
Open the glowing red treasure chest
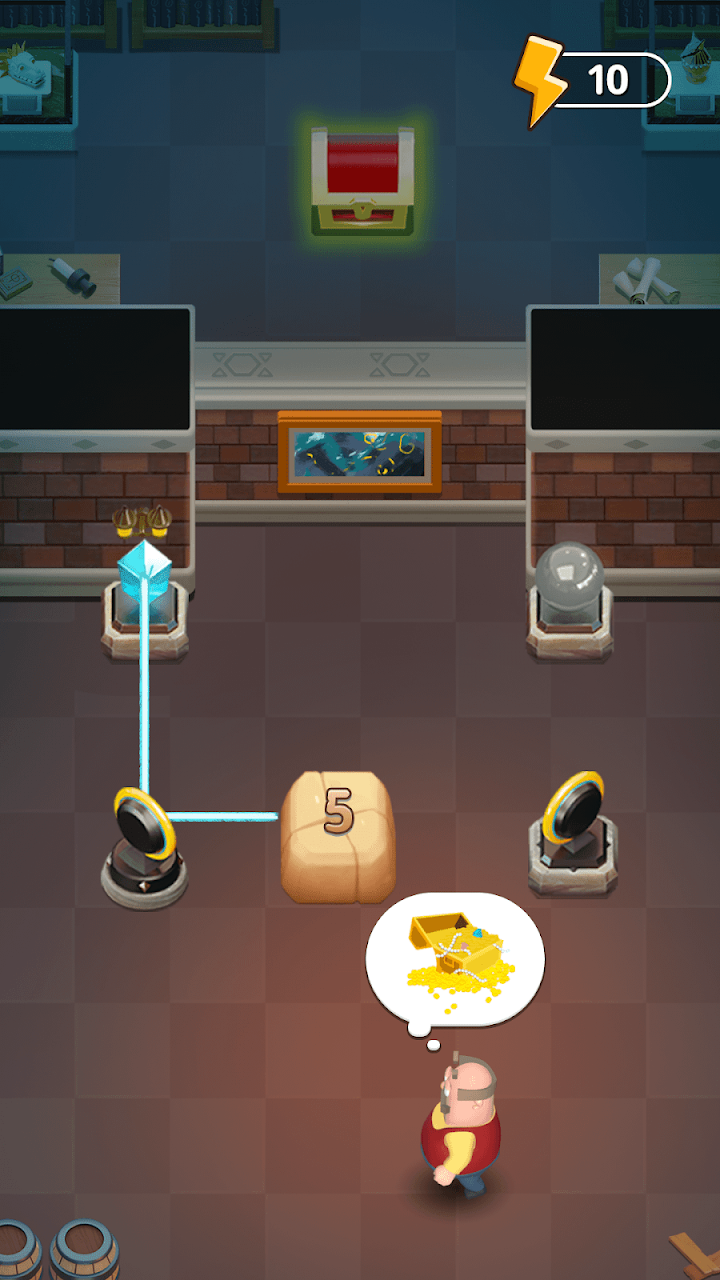click(x=362, y=180)
